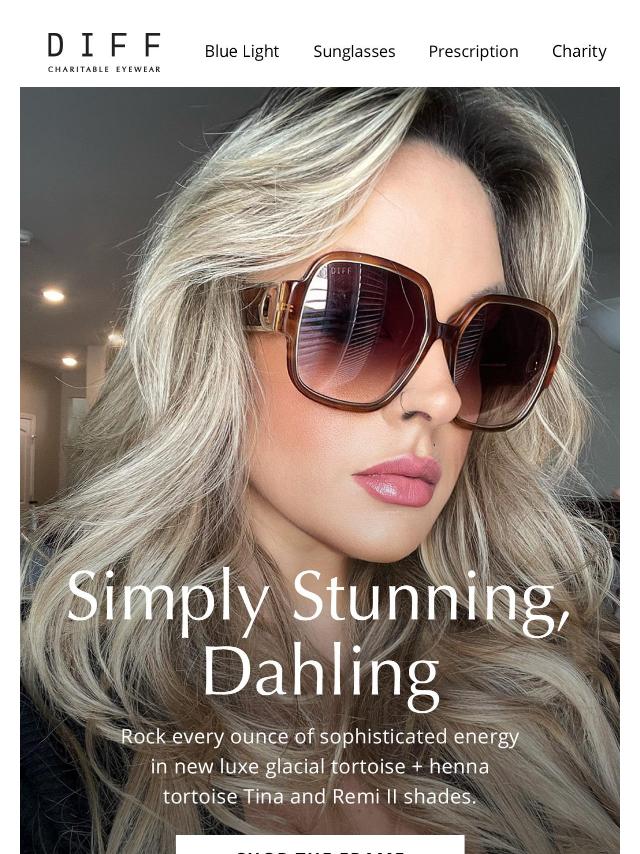Open the Prescription eyewear link
Viewport: 640px width, 854px height.
[x=473, y=51]
